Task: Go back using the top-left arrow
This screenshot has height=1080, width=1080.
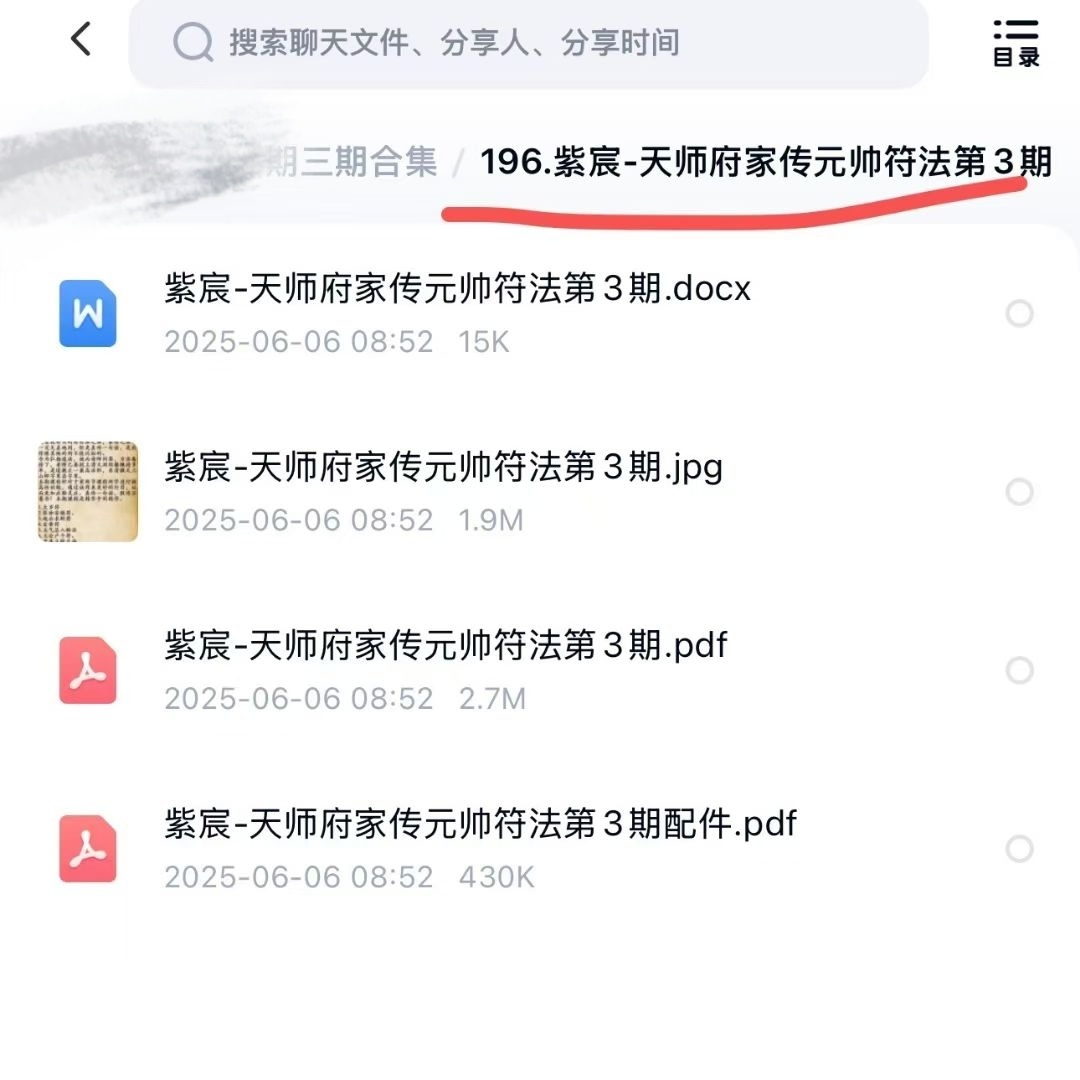Action: [x=81, y=40]
